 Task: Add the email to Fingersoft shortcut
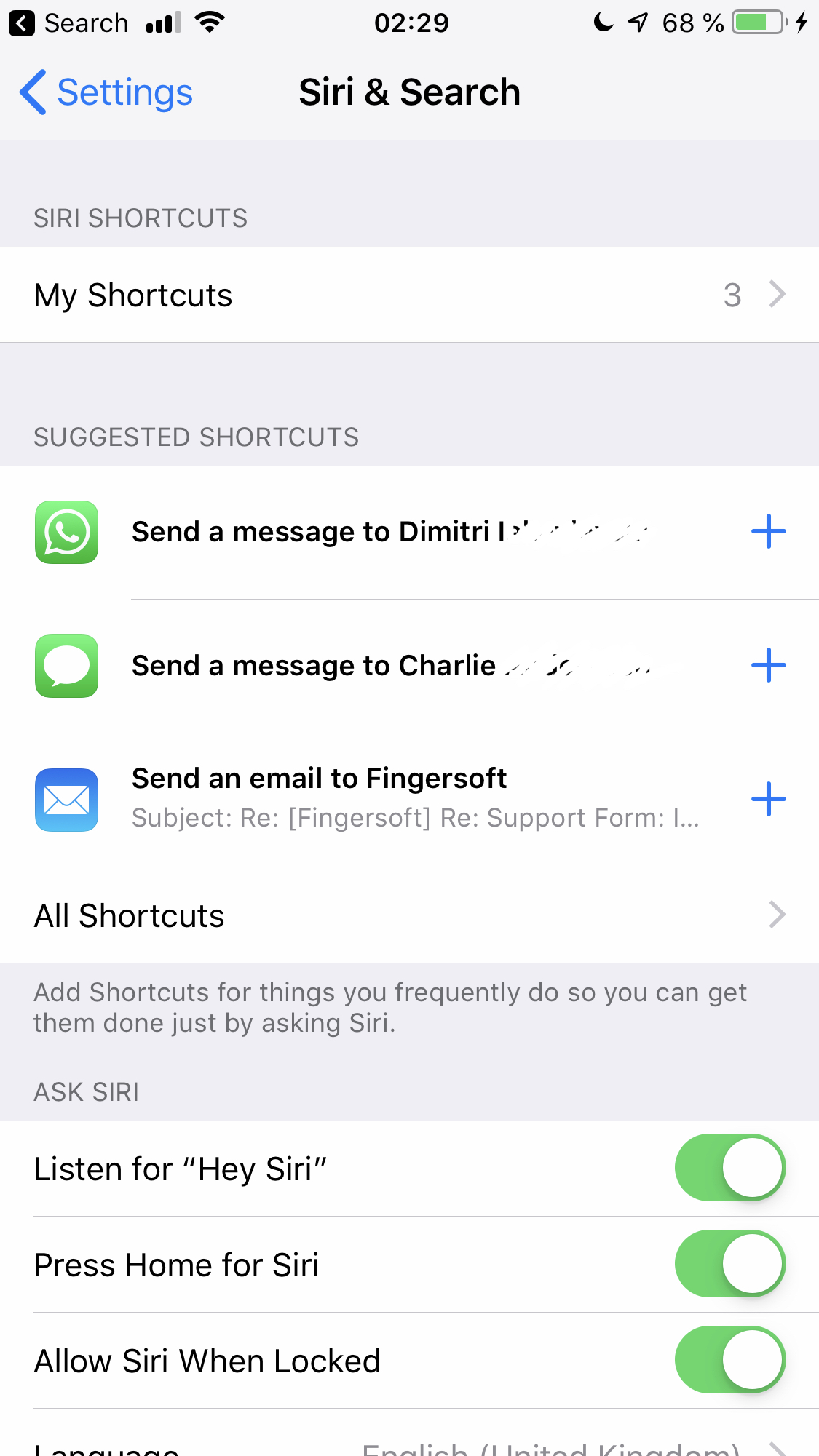(768, 800)
